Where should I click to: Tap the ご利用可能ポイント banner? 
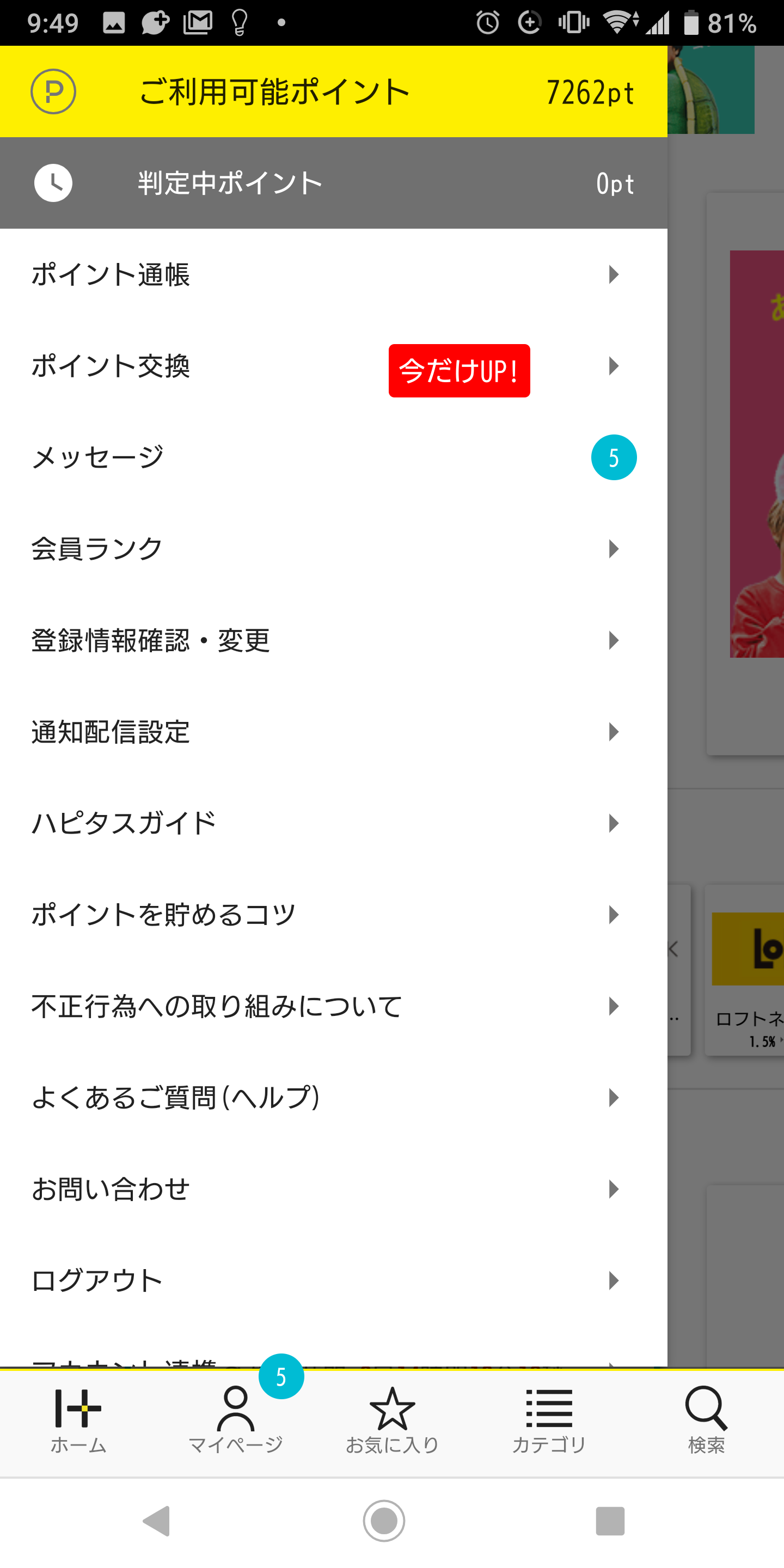[x=334, y=91]
